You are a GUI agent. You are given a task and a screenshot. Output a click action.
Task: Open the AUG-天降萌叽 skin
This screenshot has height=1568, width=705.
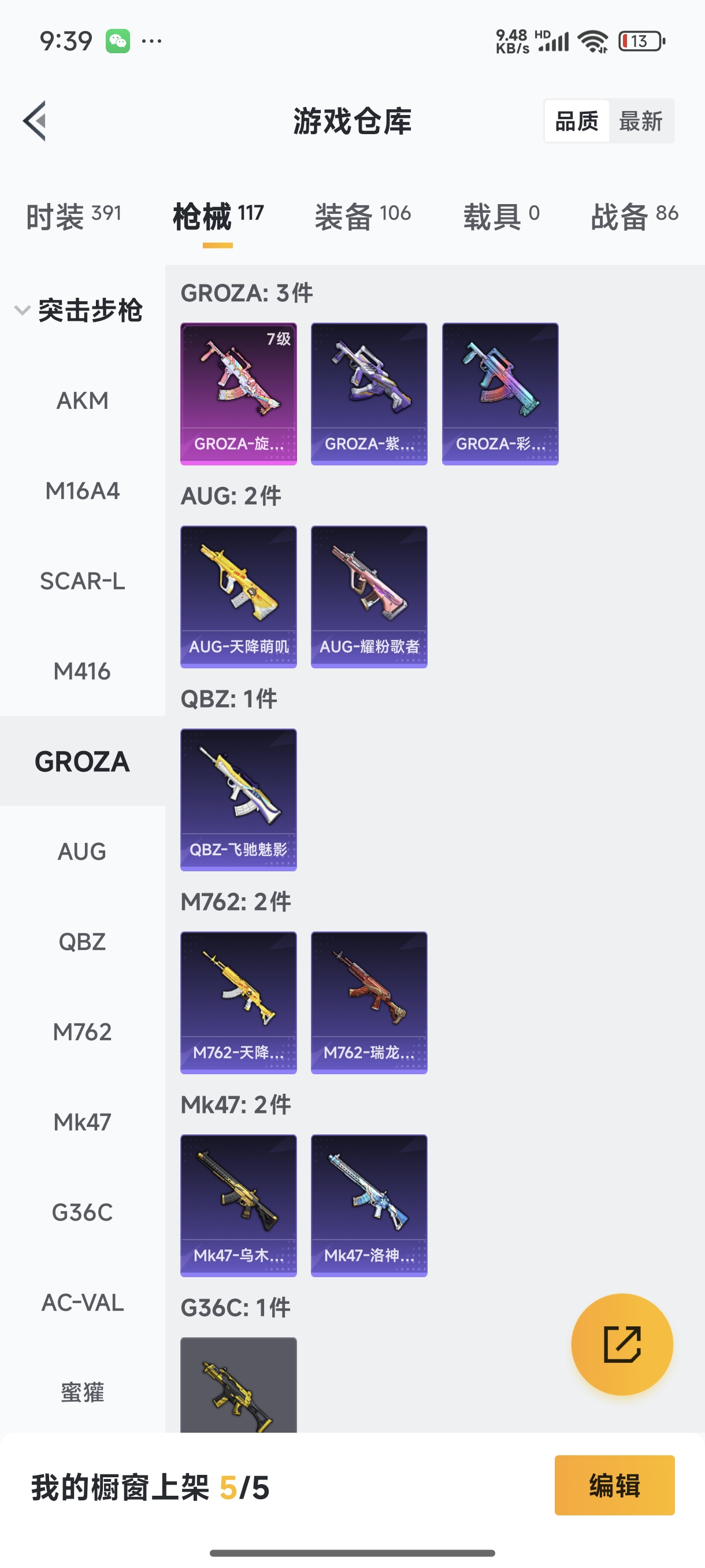click(239, 597)
